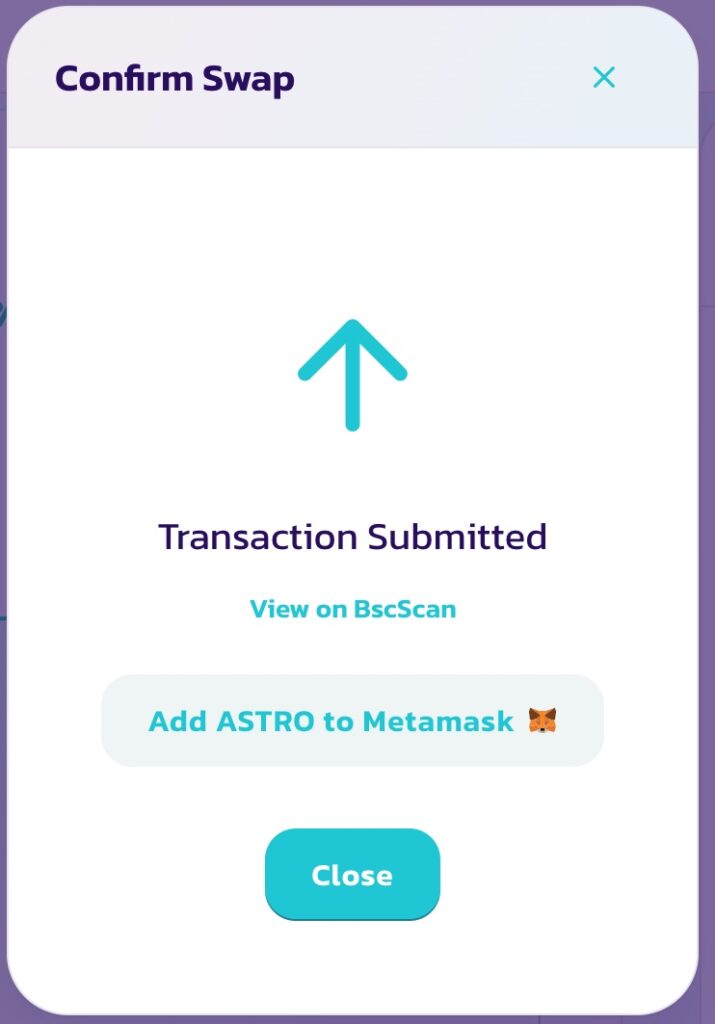Dismiss the Confirm Swap dialog via X
Image resolution: width=715 pixels, height=1024 pixels.
pyautogui.click(x=603, y=77)
